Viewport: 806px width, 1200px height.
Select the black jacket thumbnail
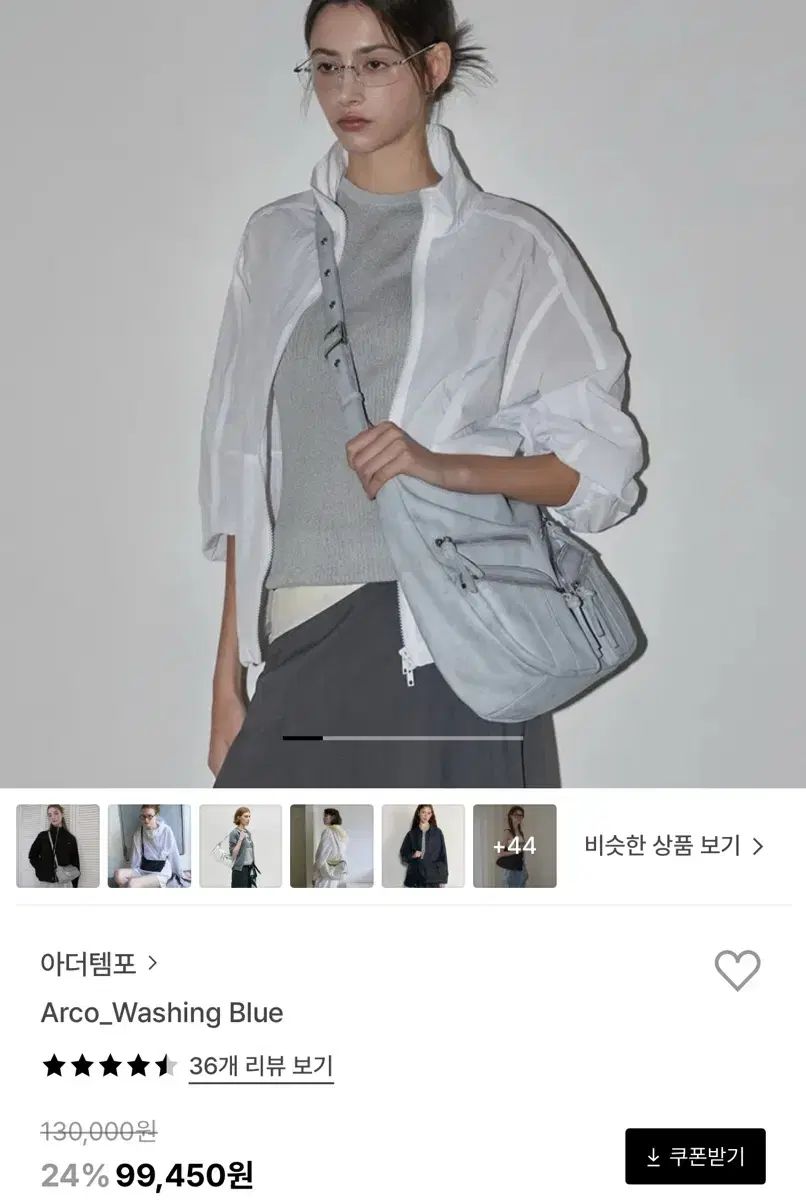click(x=58, y=846)
